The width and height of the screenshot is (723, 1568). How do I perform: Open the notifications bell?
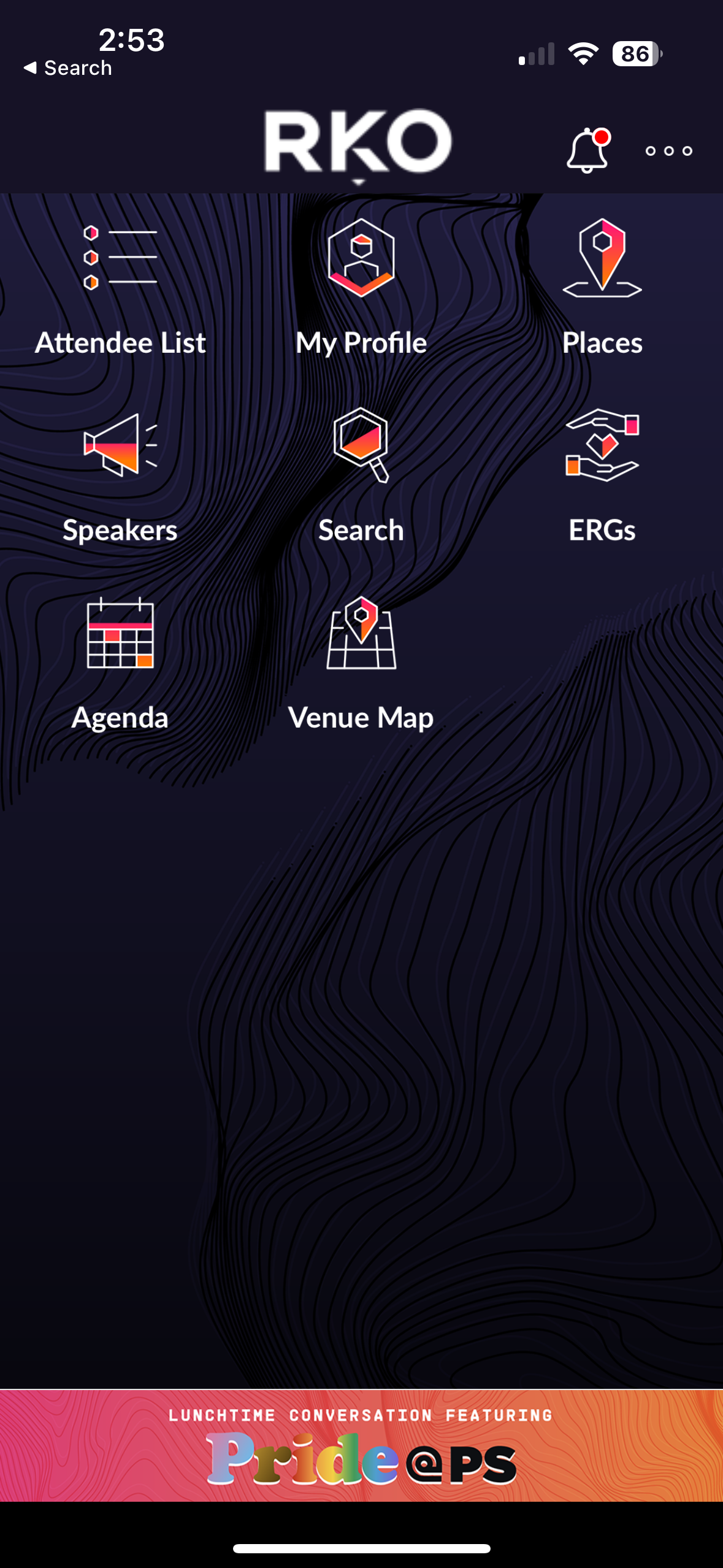[x=587, y=150]
